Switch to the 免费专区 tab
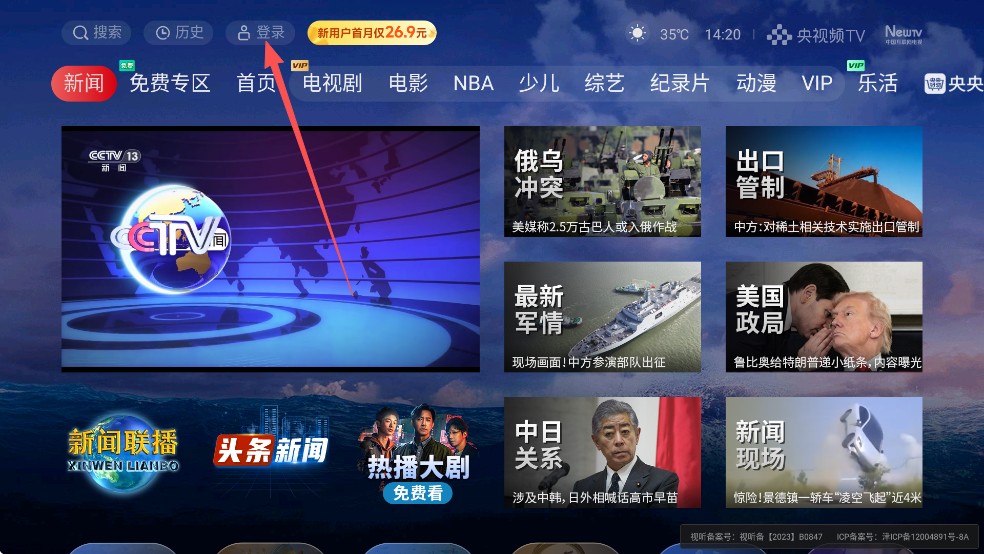 tap(170, 84)
